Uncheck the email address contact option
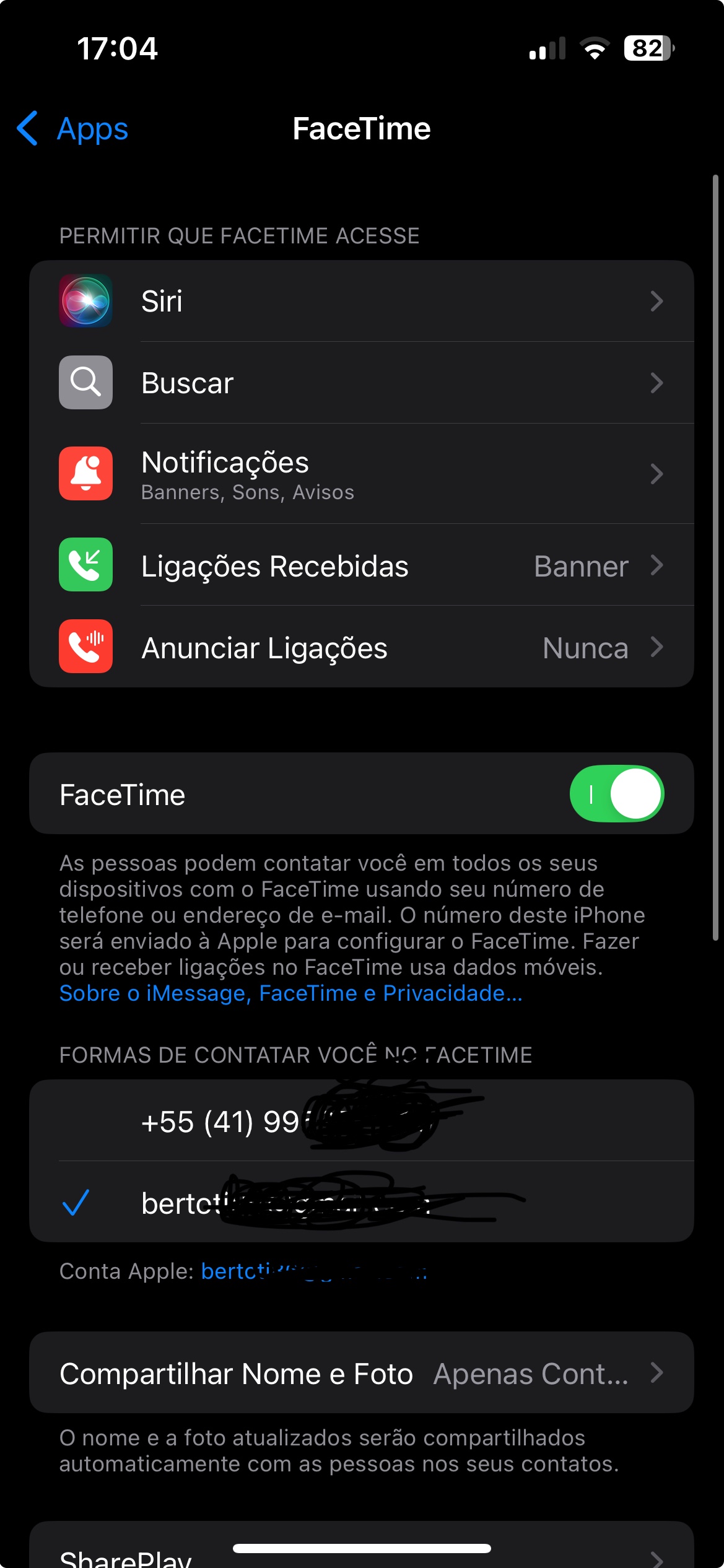724x1568 pixels. pyautogui.click(x=362, y=1202)
